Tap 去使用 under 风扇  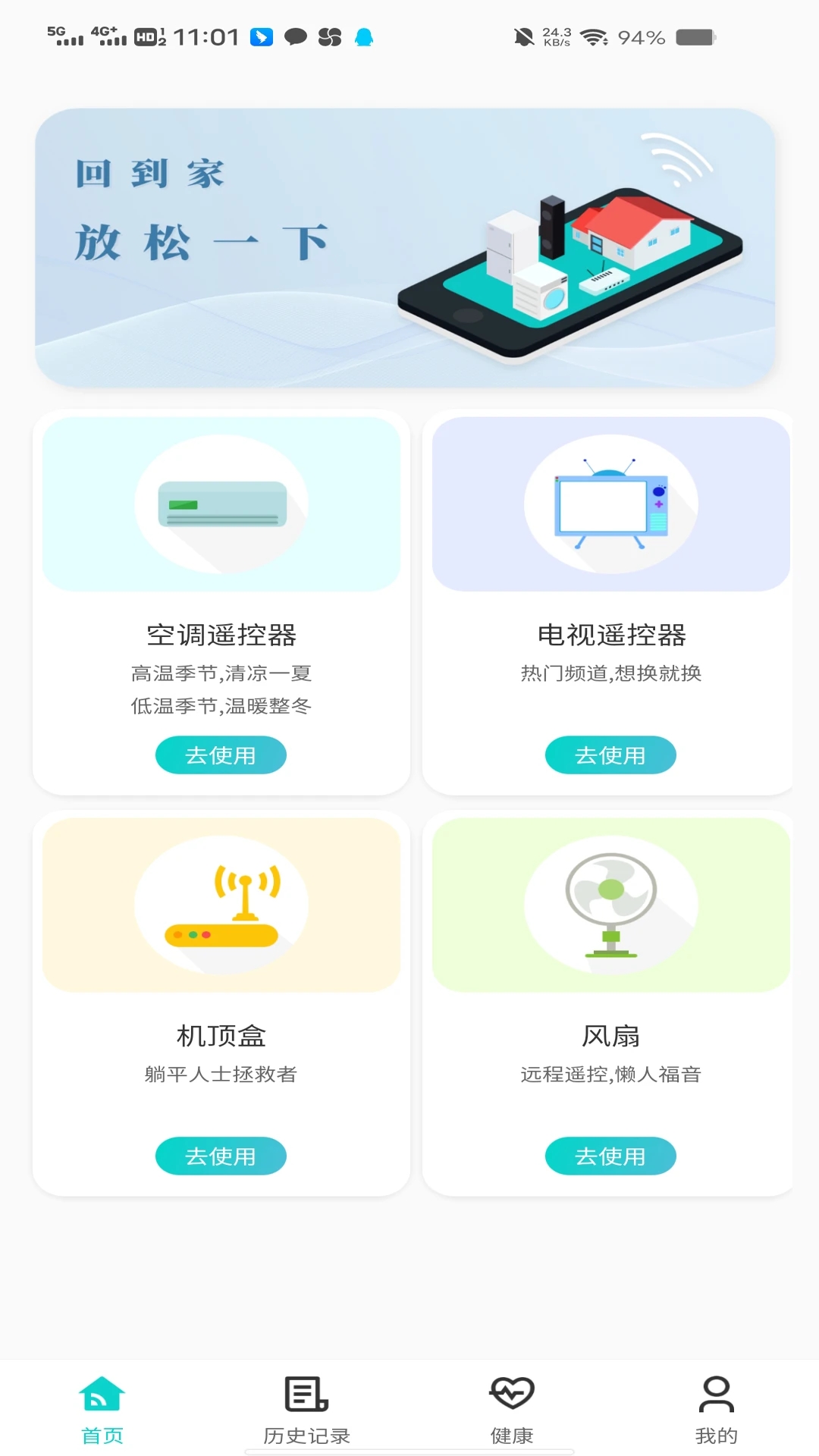[610, 1156]
